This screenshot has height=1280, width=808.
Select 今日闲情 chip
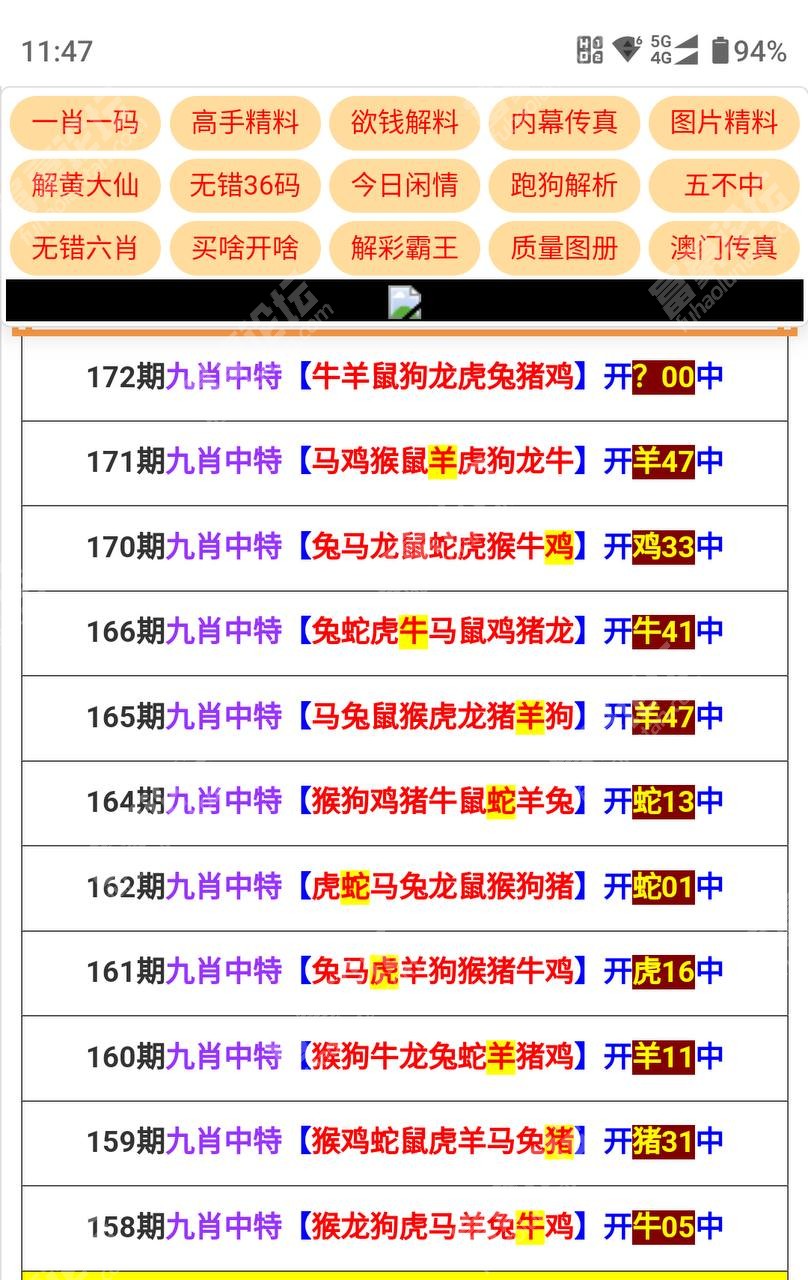pyautogui.click(x=404, y=185)
